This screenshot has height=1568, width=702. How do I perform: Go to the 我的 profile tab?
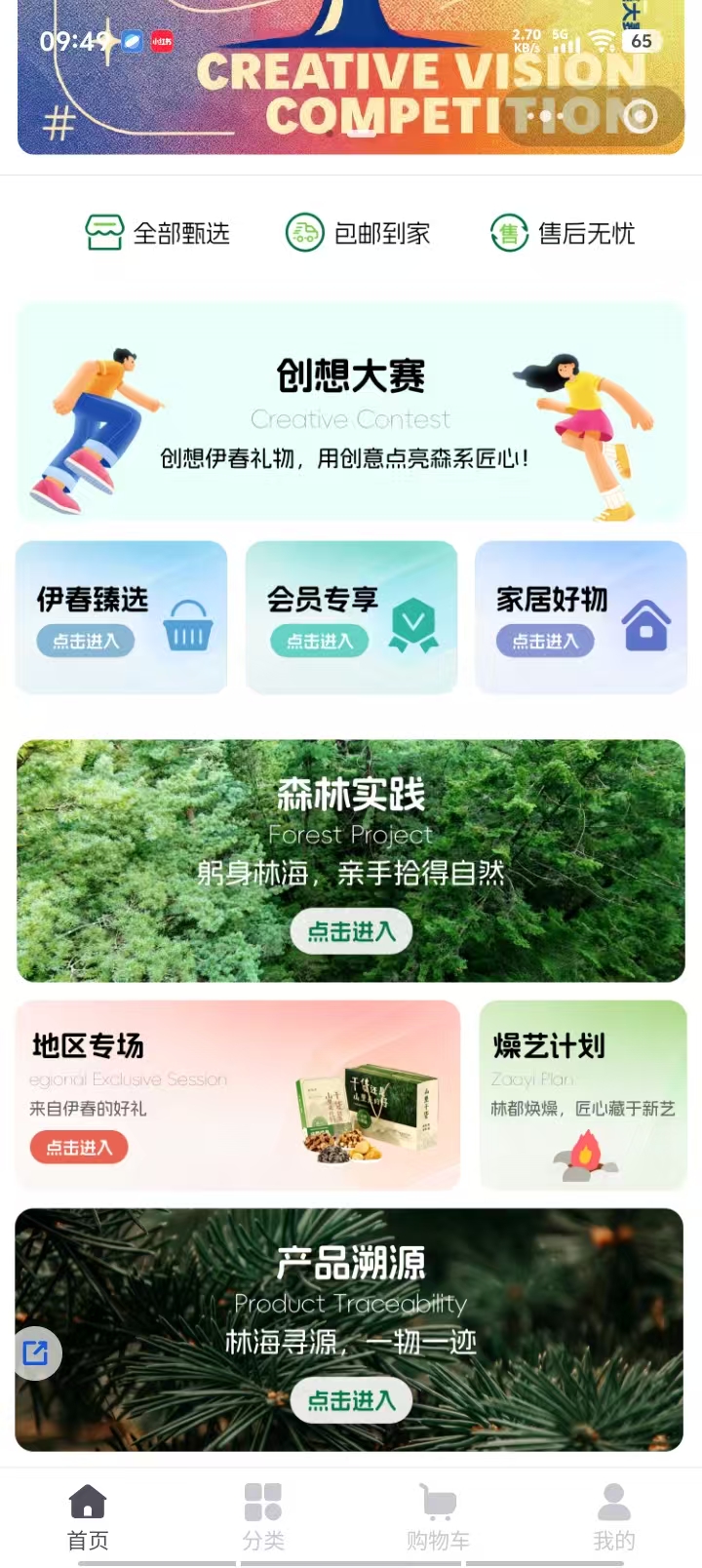point(613,1515)
